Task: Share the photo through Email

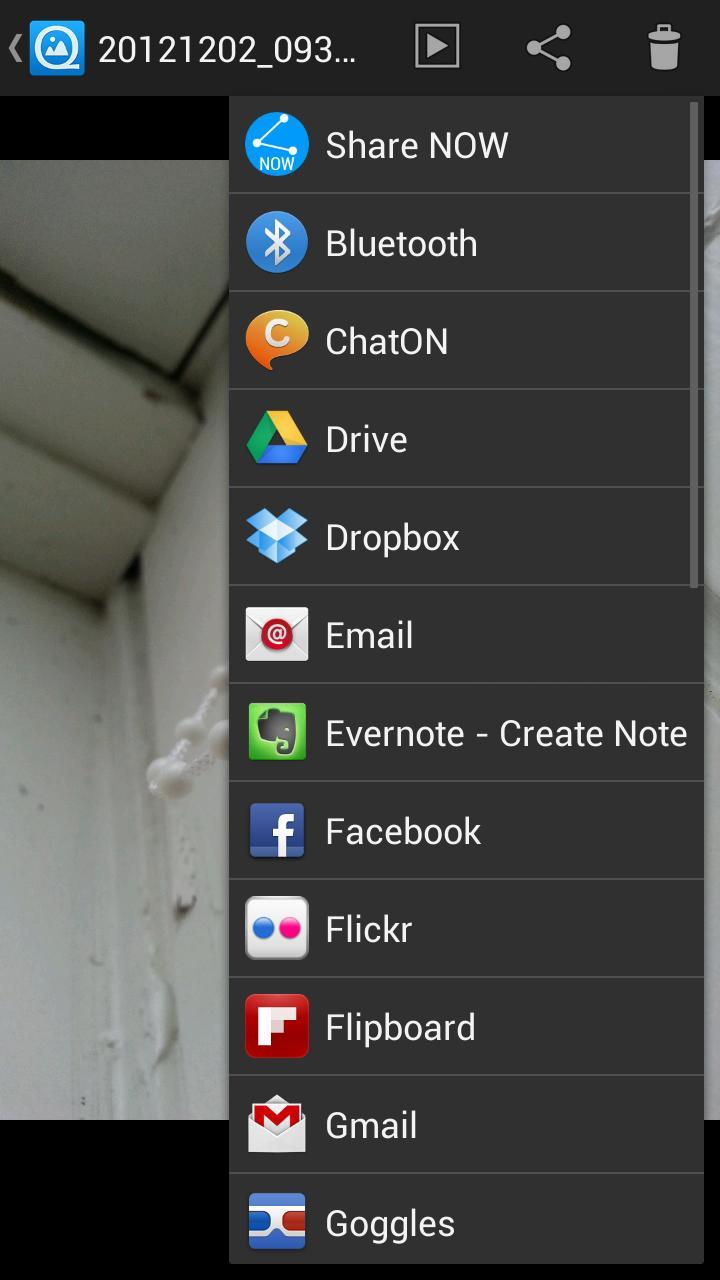Action: point(465,635)
